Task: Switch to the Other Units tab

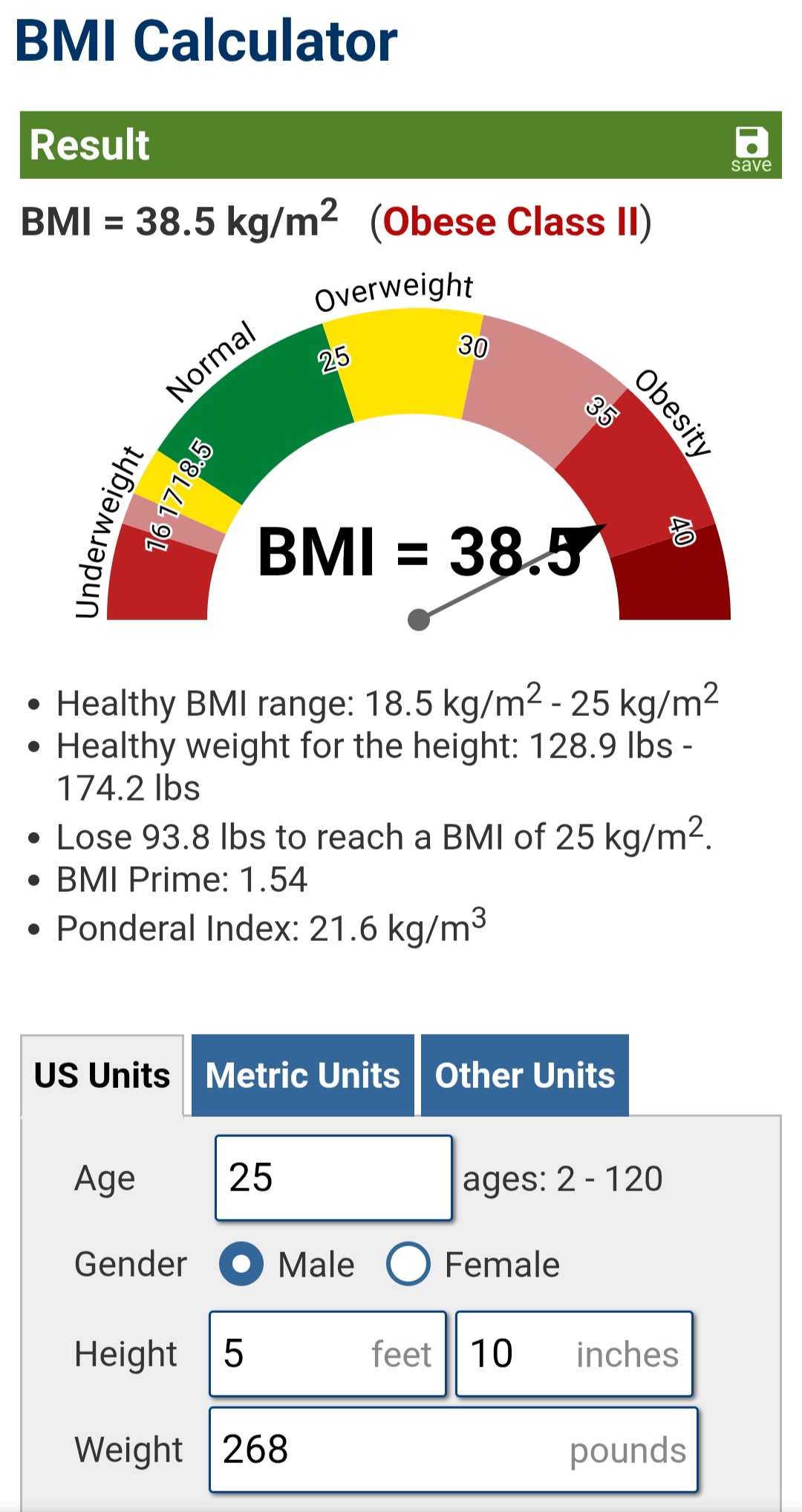Action: click(524, 1075)
